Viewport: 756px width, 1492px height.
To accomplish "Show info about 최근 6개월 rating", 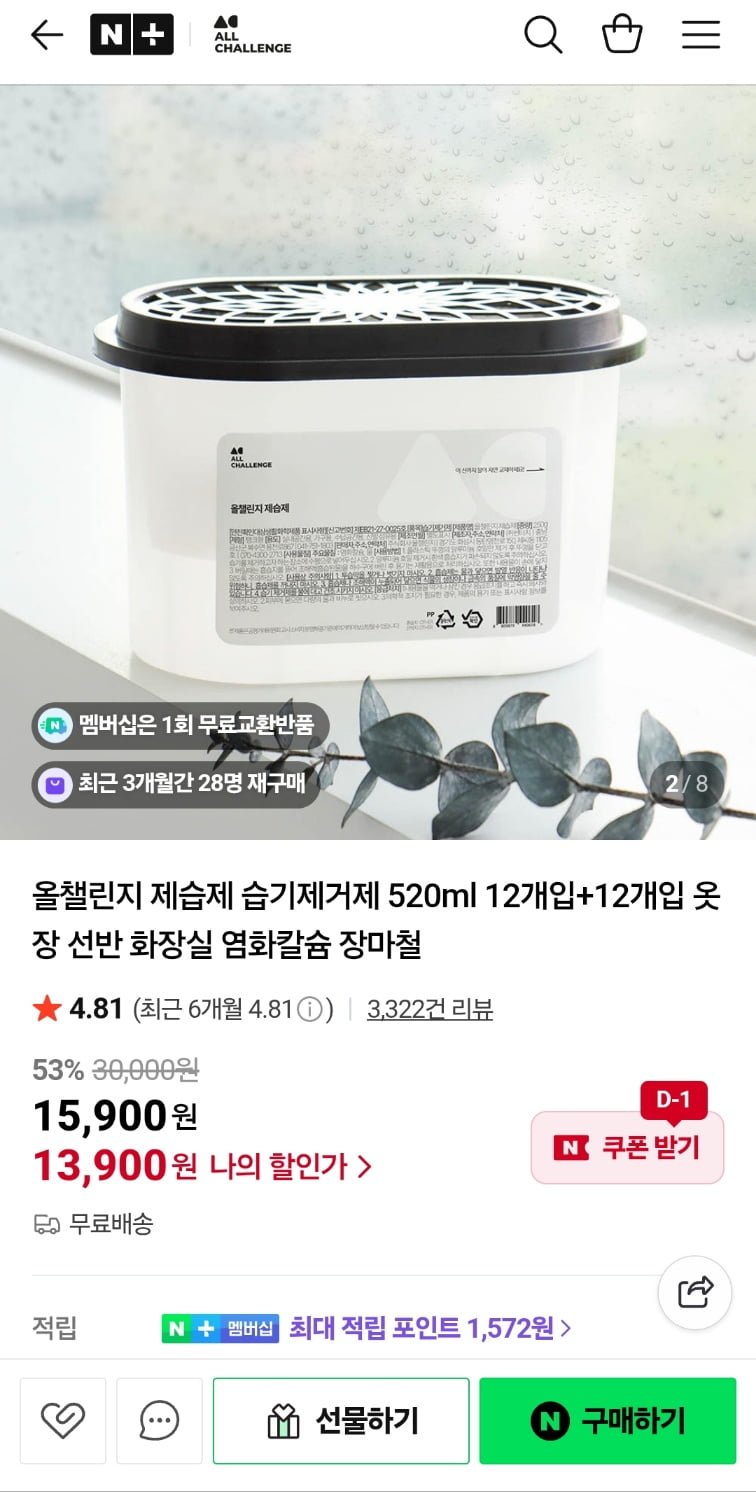I will click(x=311, y=1010).
